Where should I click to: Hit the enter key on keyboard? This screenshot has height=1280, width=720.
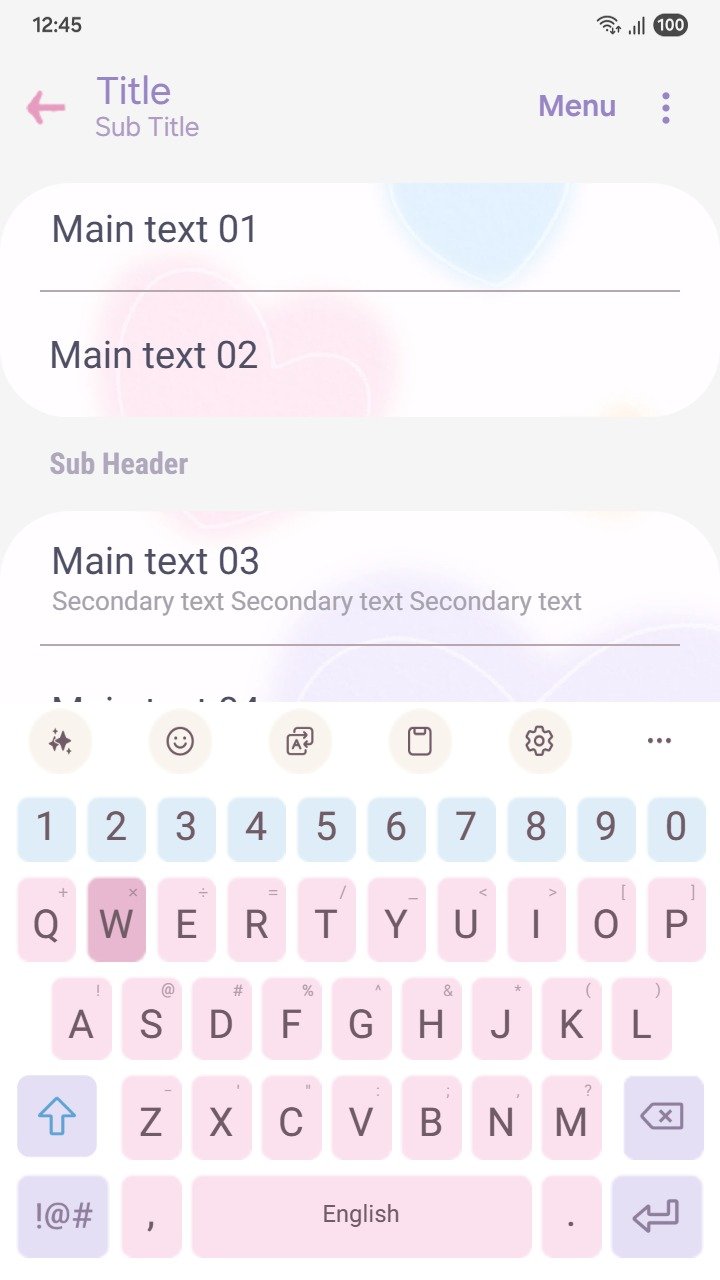(x=656, y=1216)
